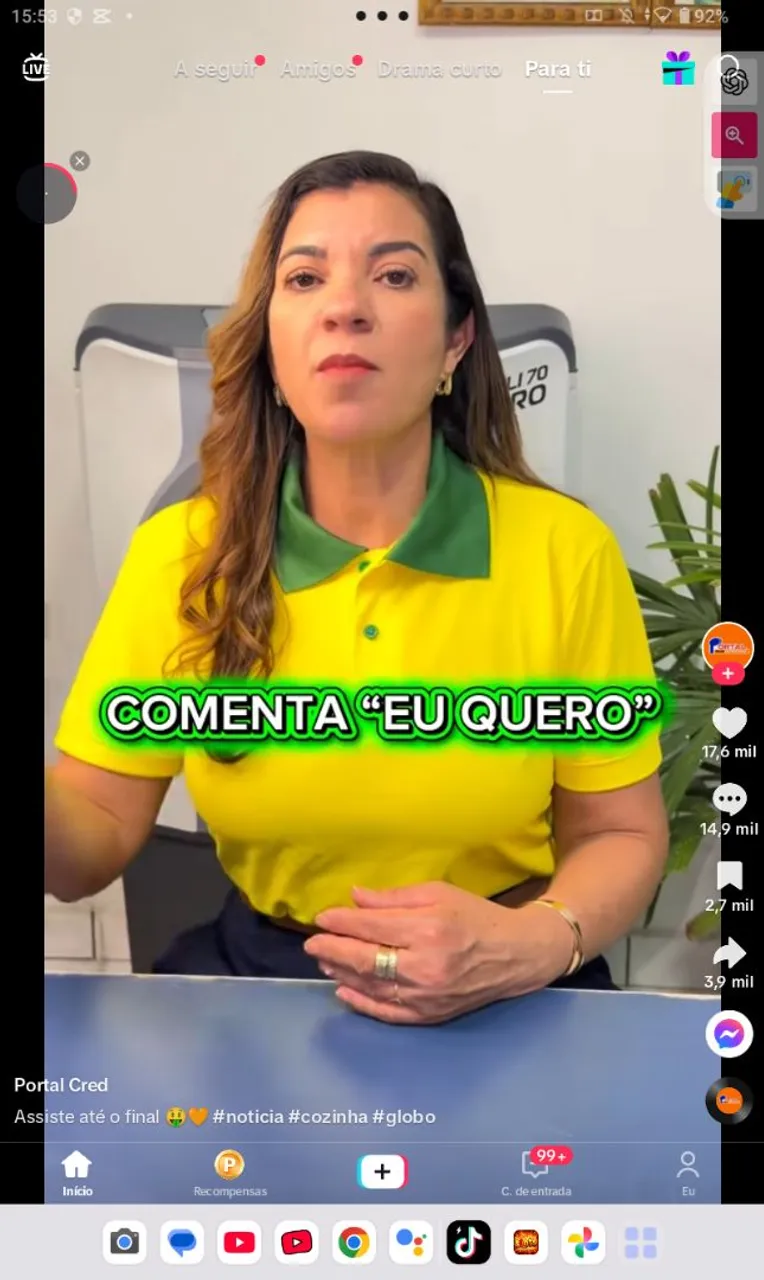Open the LIVE icon
Image resolution: width=764 pixels, height=1280 pixels.
[36, 68]
